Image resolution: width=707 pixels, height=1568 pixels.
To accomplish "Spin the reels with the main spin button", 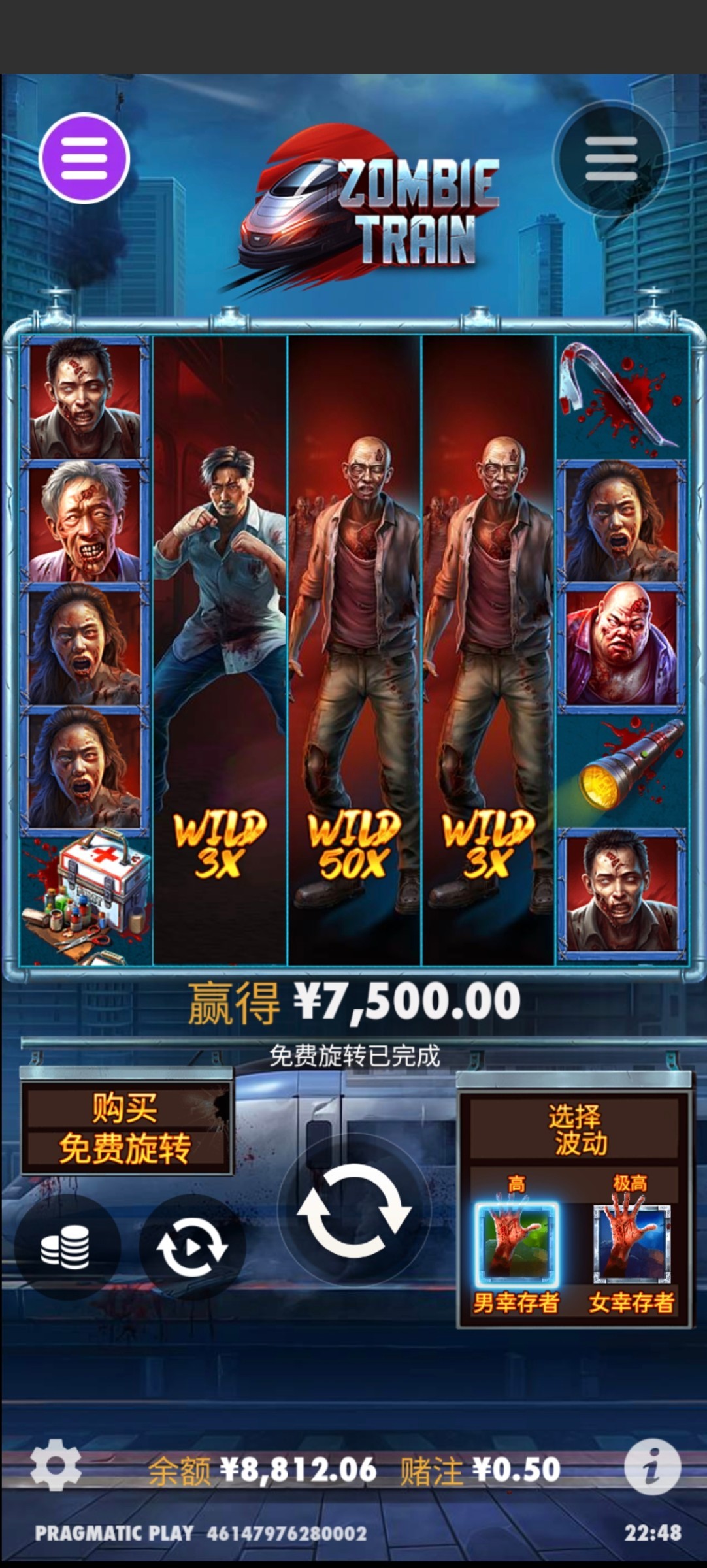I will point(354,1210).
